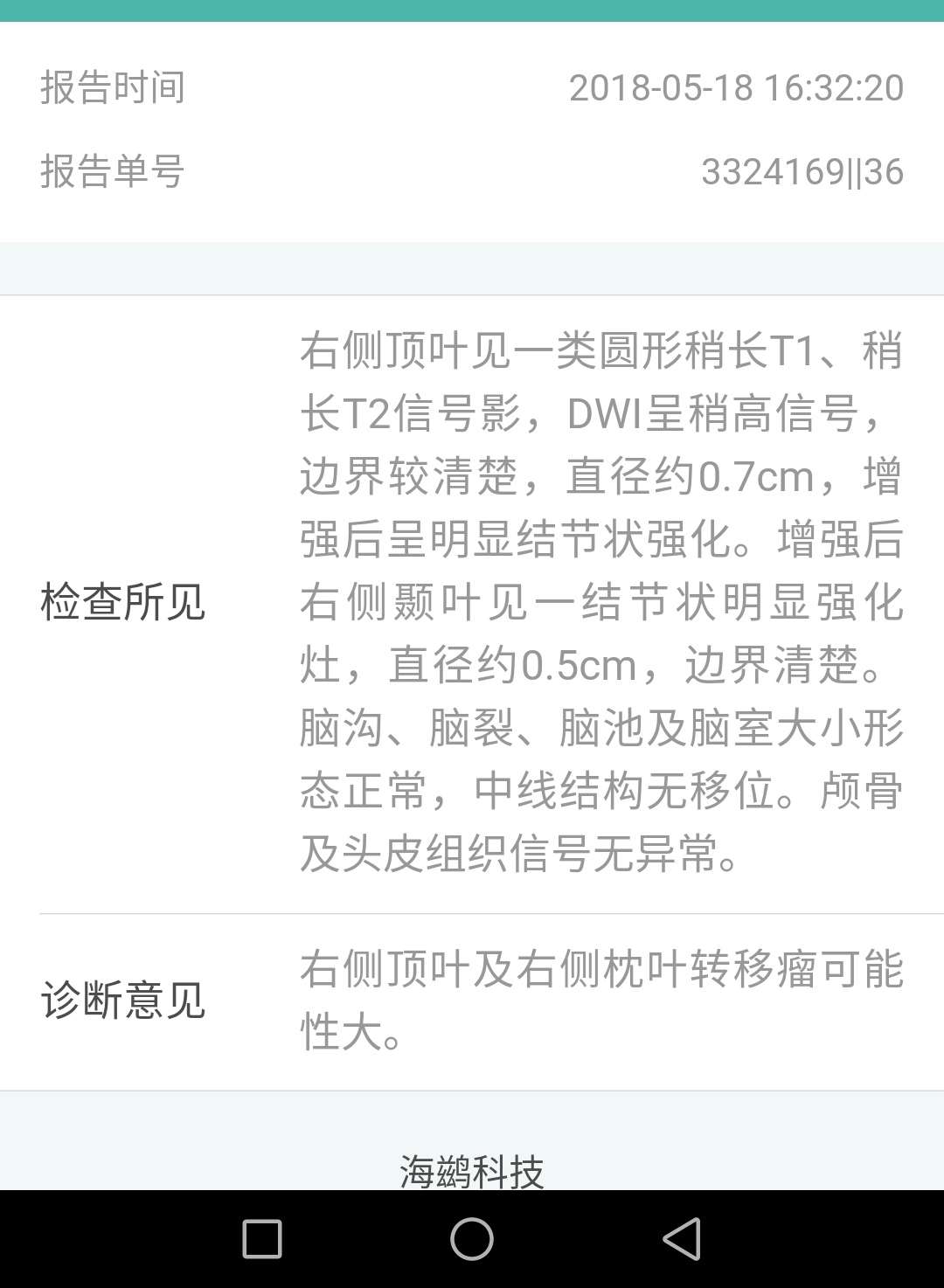The image size is (944, 1288).
Task: Select the 报告时间 label
Action: tap(111, 87)
